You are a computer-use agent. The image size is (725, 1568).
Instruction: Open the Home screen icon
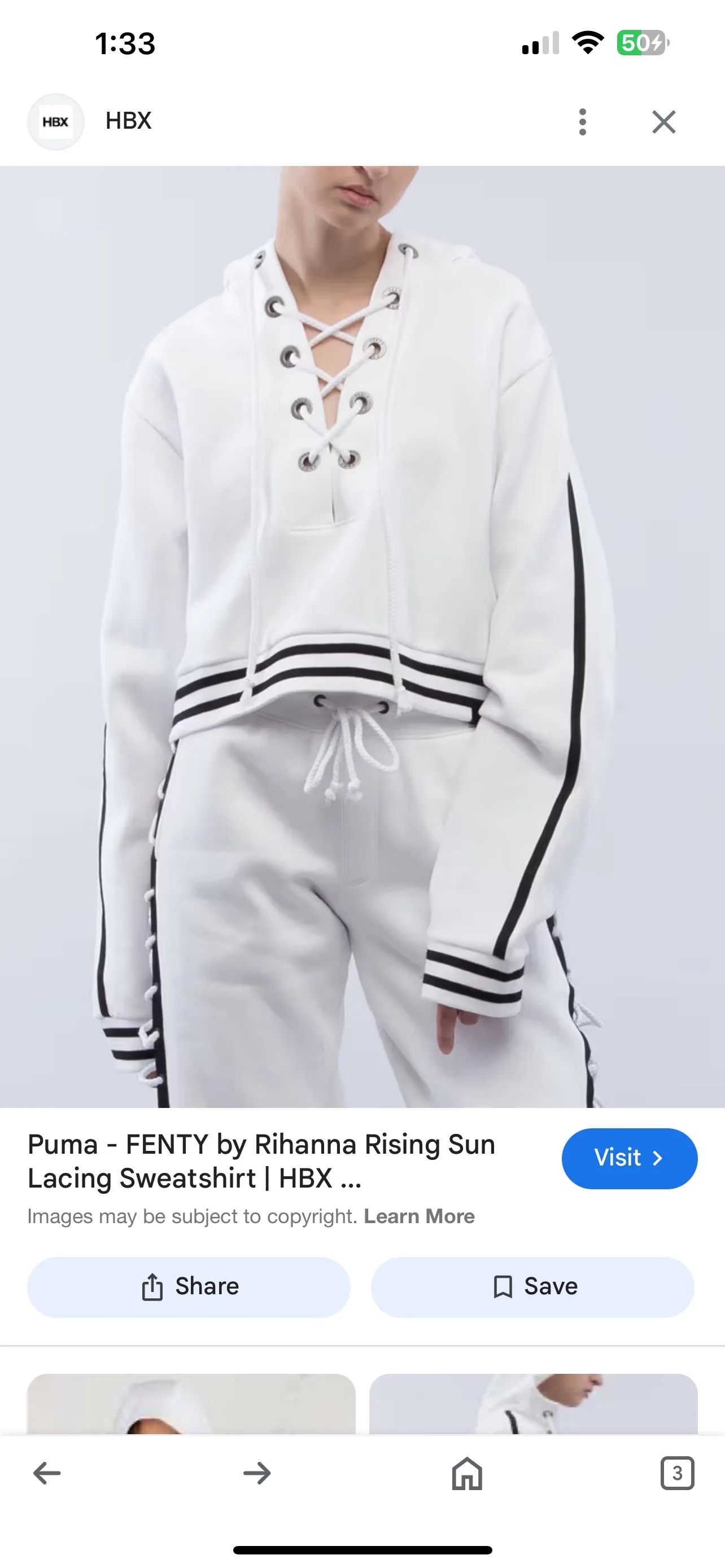point(466,1473)
